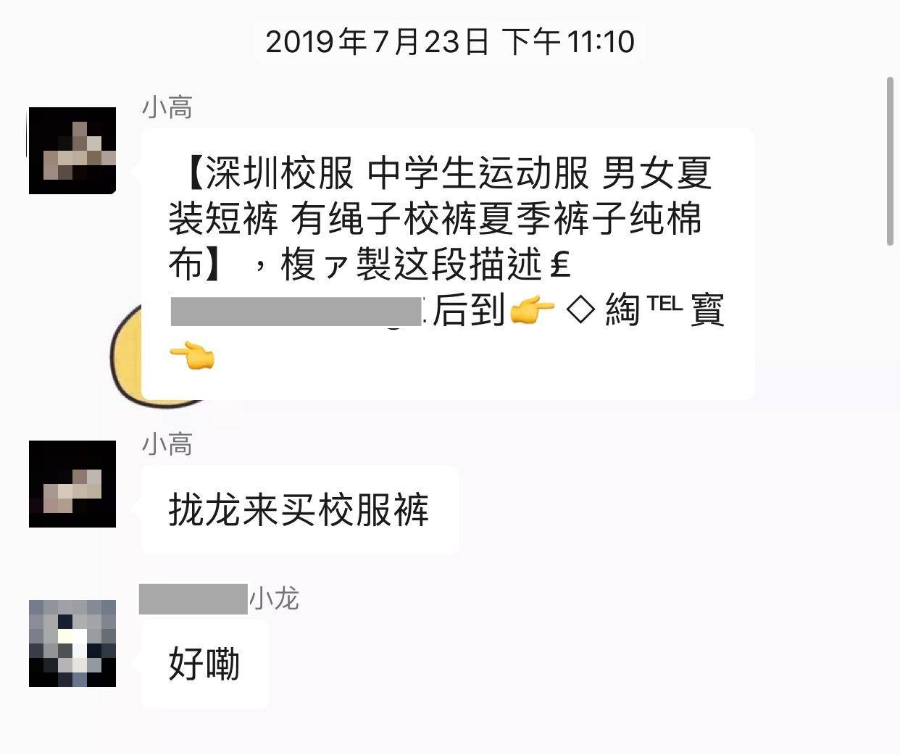Open 小龙's avatar beside 好嘞
The image size is (900, 754).
point(72,643)
